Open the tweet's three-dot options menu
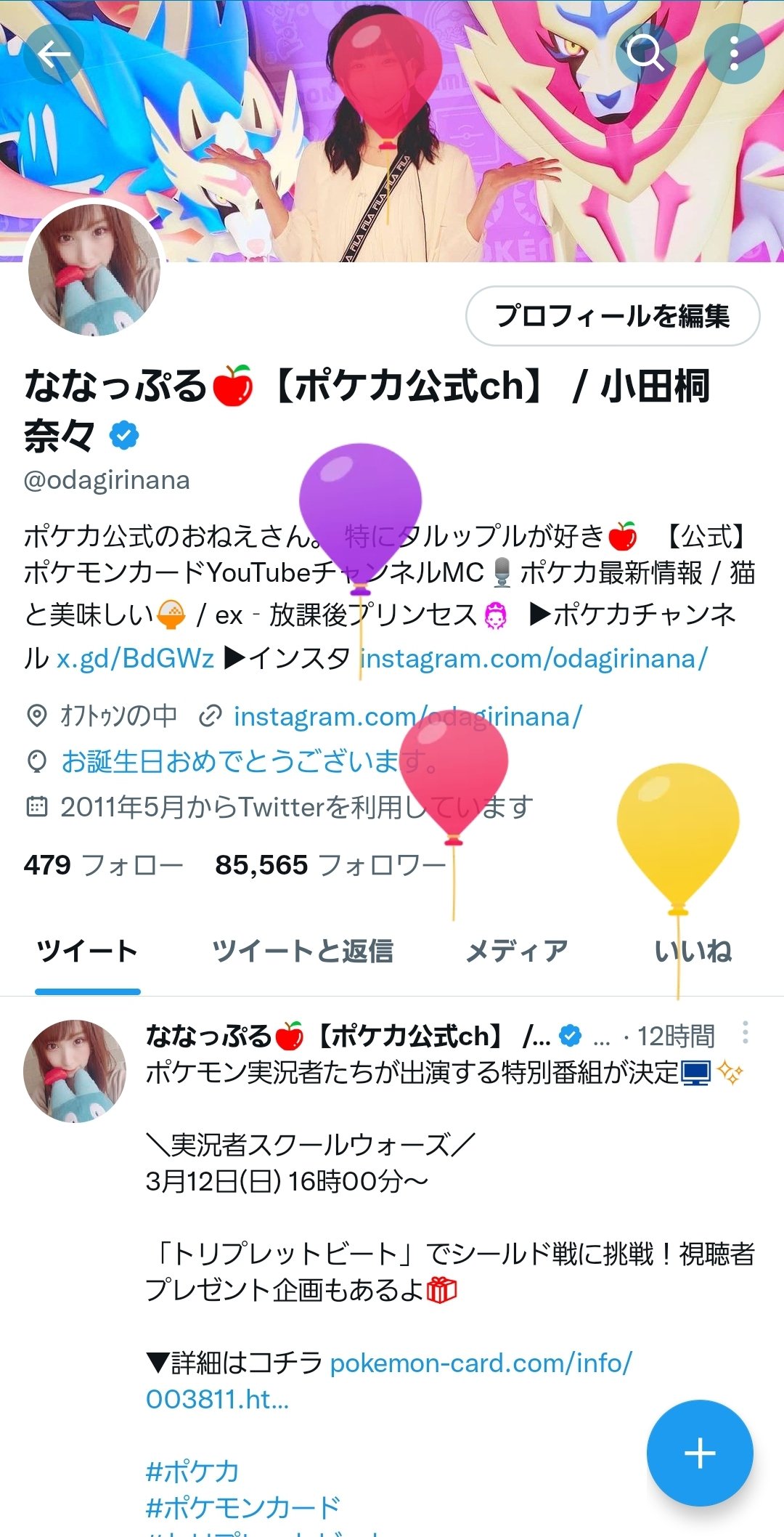 (745, 1032)
